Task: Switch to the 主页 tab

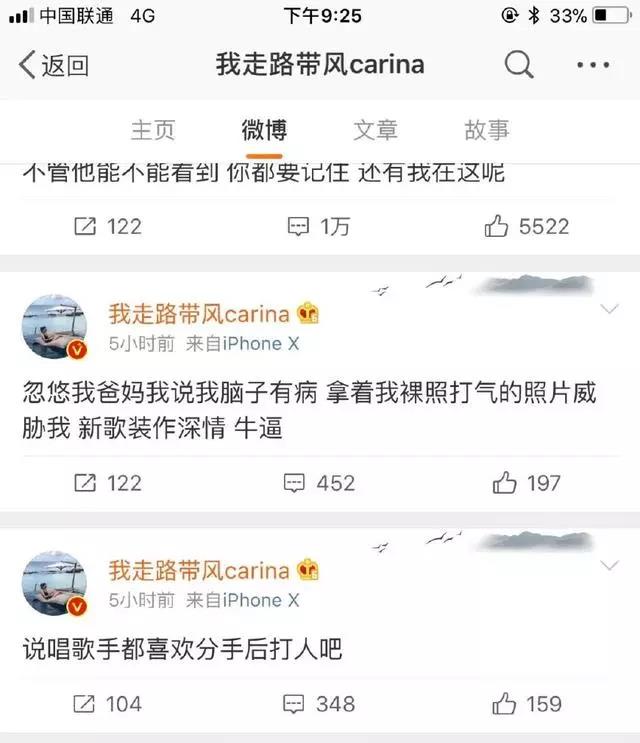Action: (x=153, y=129)
